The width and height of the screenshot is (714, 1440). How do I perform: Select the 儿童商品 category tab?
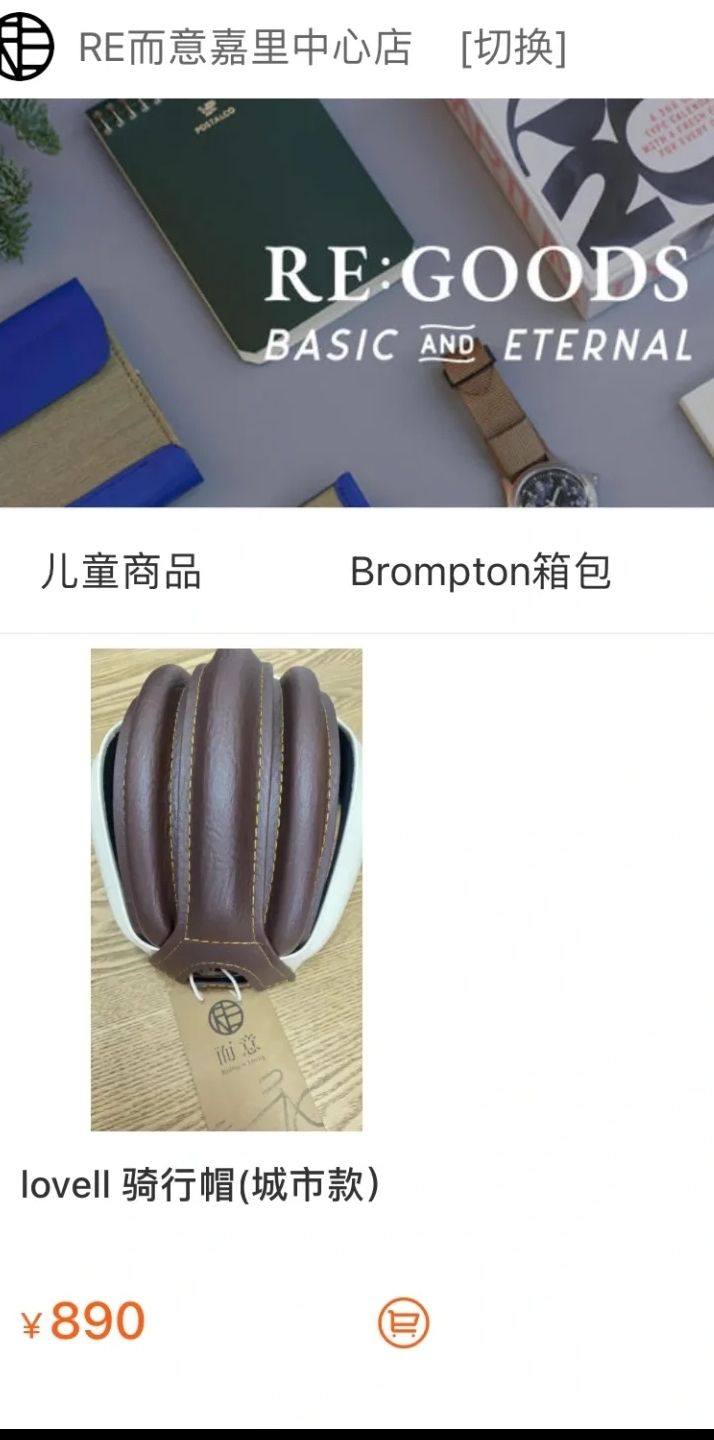tap(121, 572)
